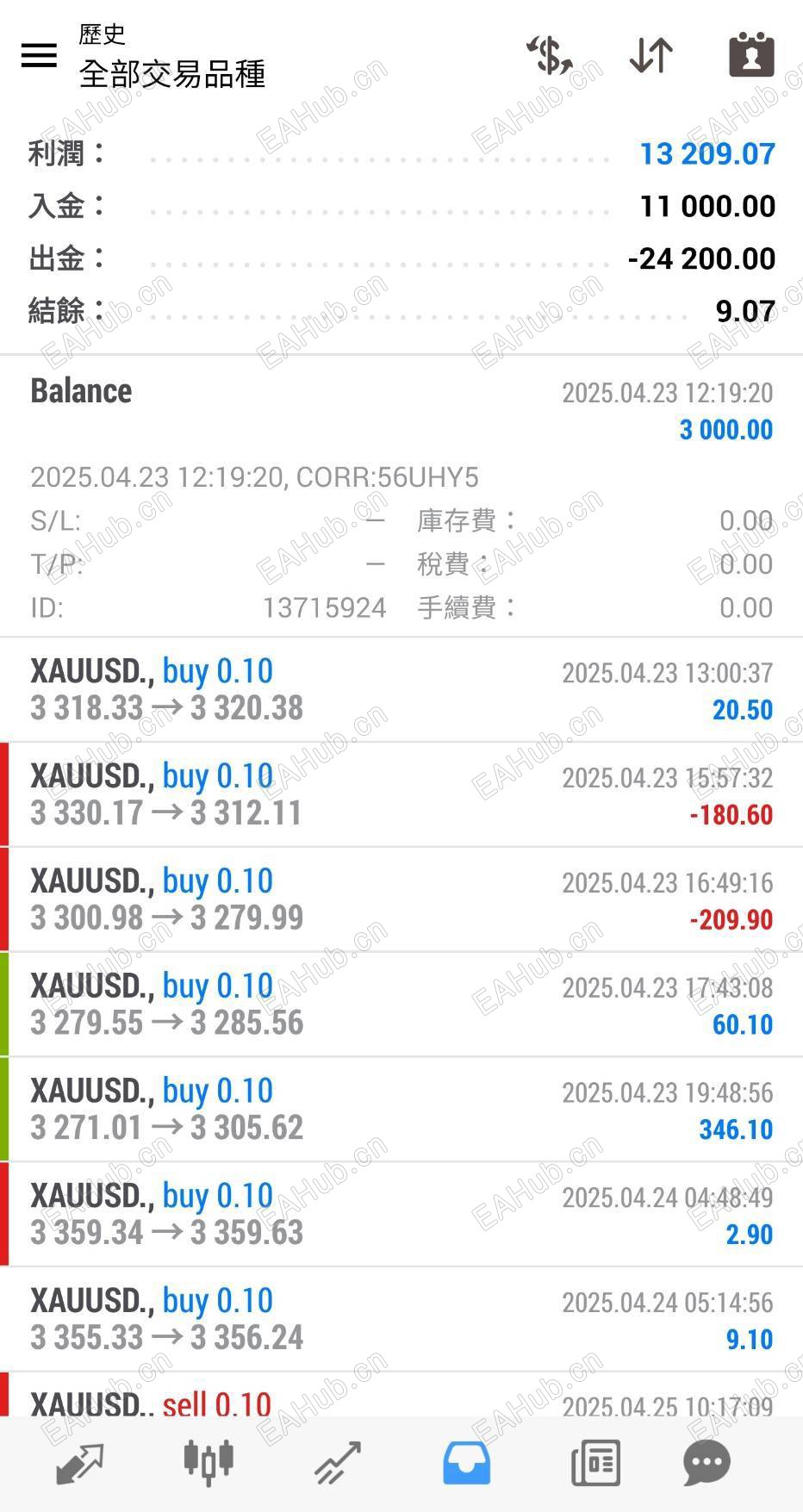803x1512 pixels.
Task: Switch to the Trade tab
Action: 338,1463
